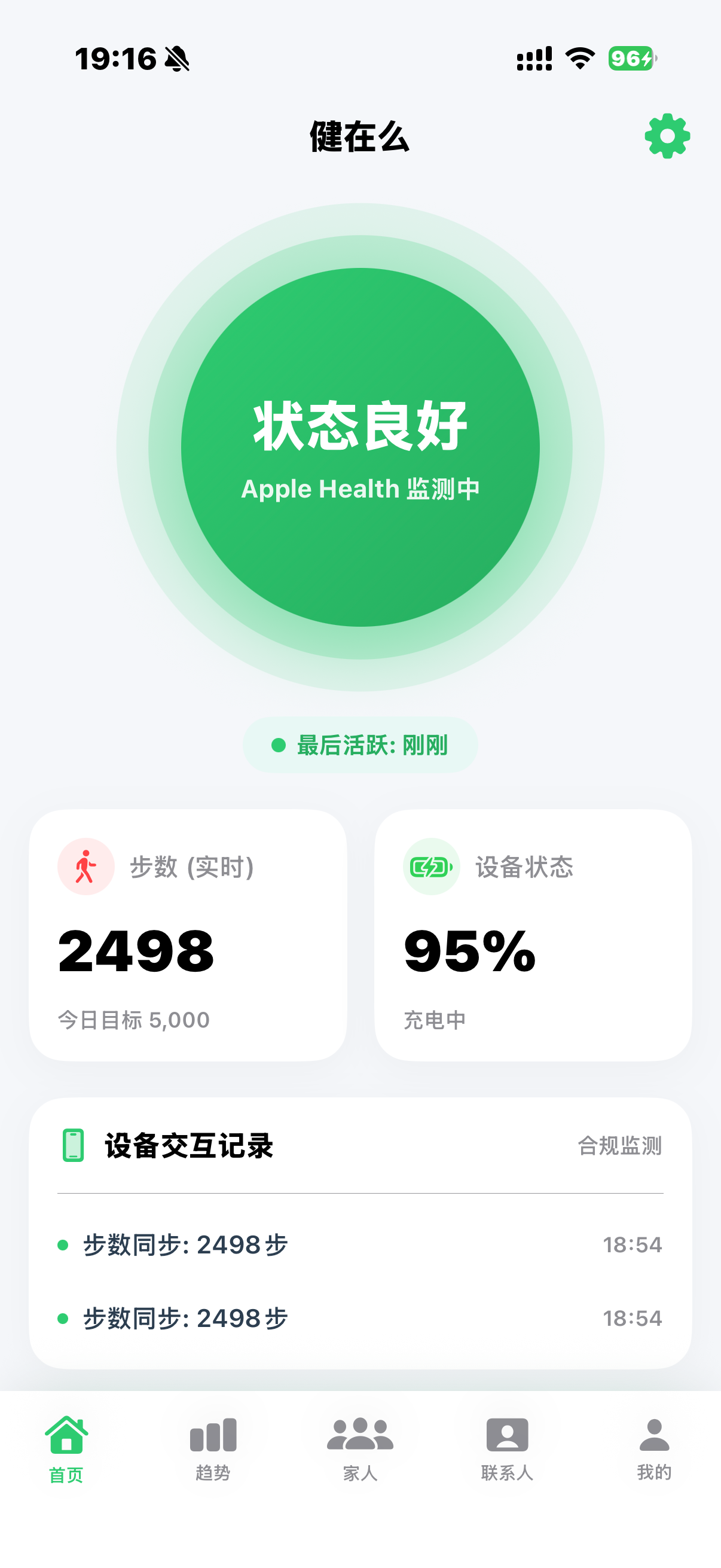Click the charging battery icon on 设备状态 card
The height and width of the screenshot is (1568, 721).
[x=430, y=867]
